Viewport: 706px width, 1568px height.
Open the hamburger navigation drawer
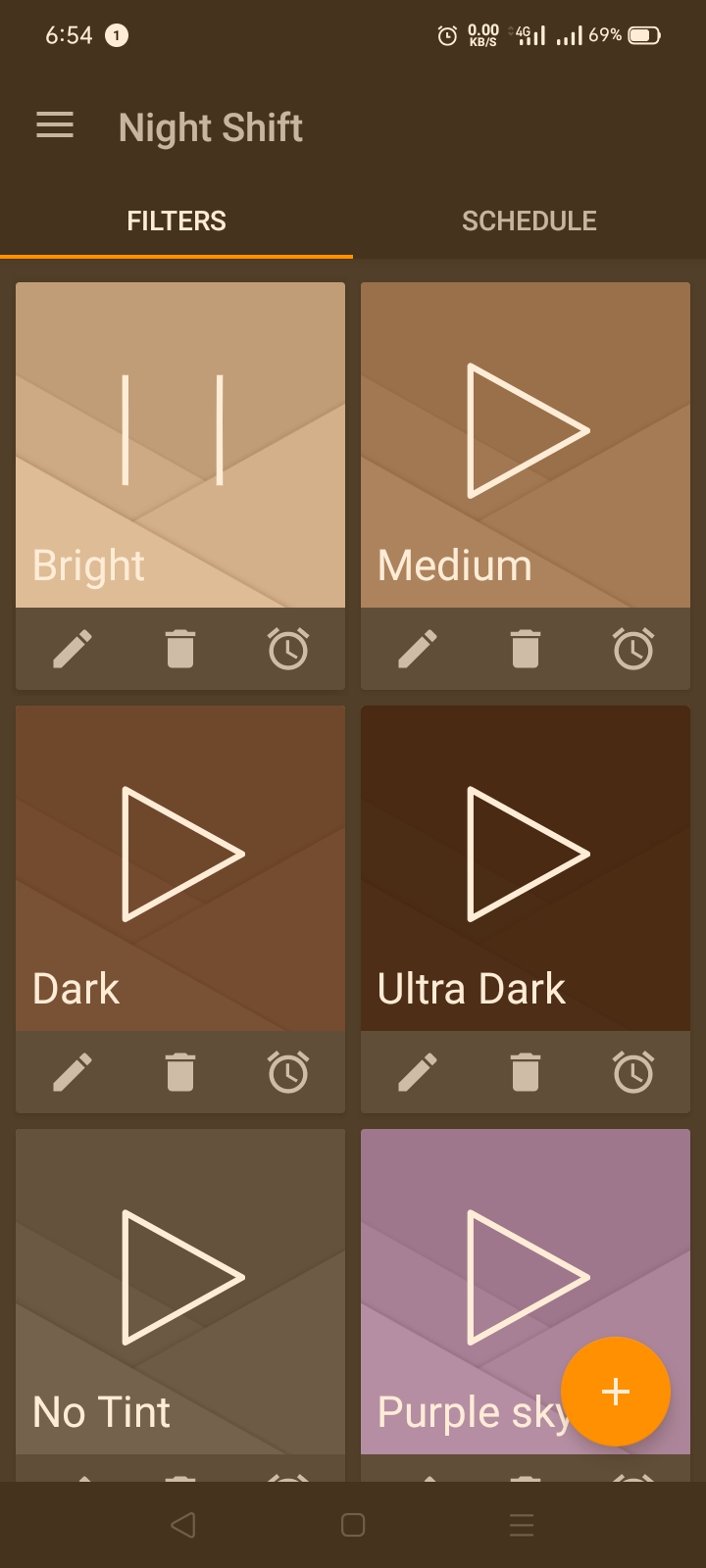pos(55,126)
